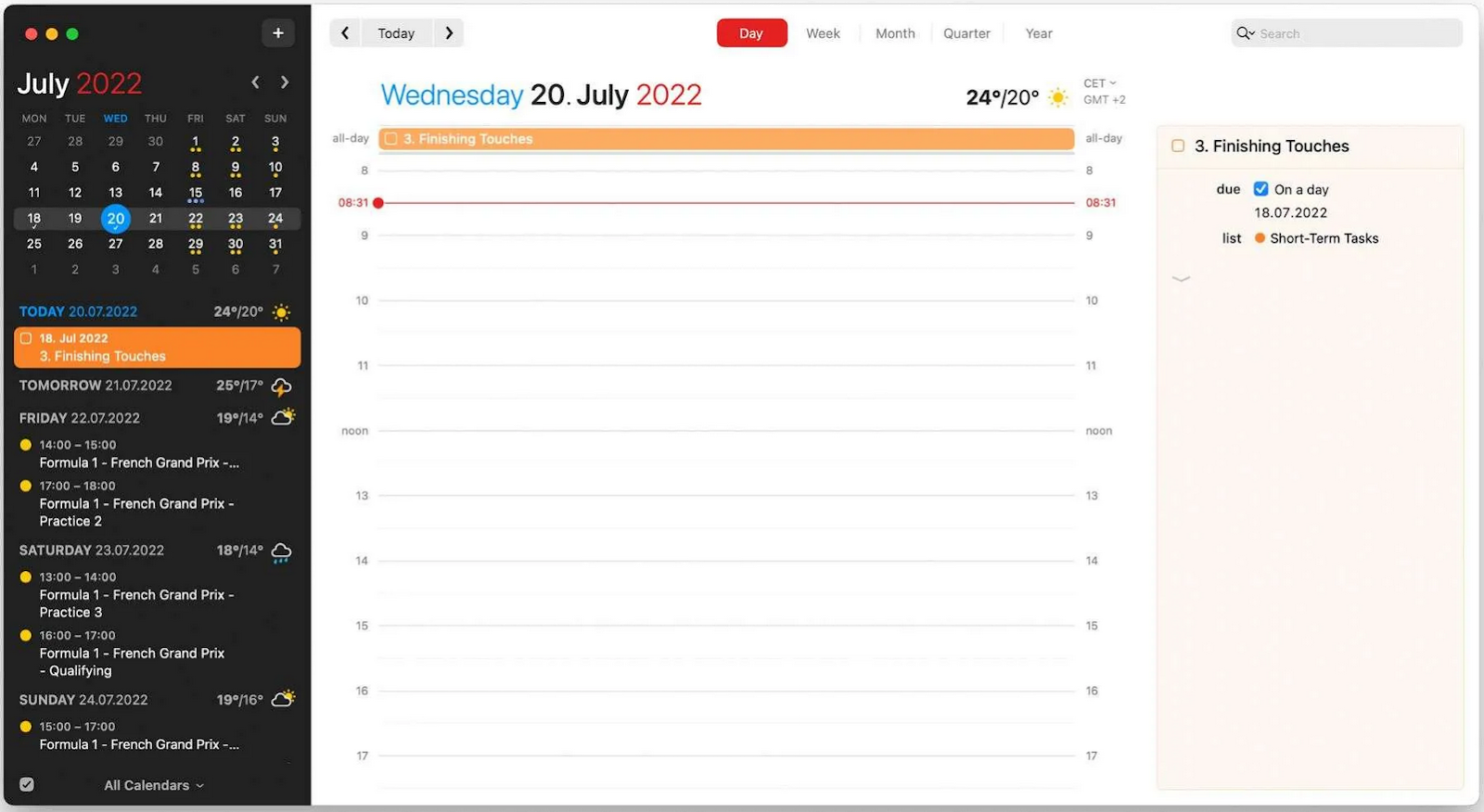Image resolution: width=1484 pixels, height=812 pixels.
Task: Select the Day view tab
Action: pos(751,33)
